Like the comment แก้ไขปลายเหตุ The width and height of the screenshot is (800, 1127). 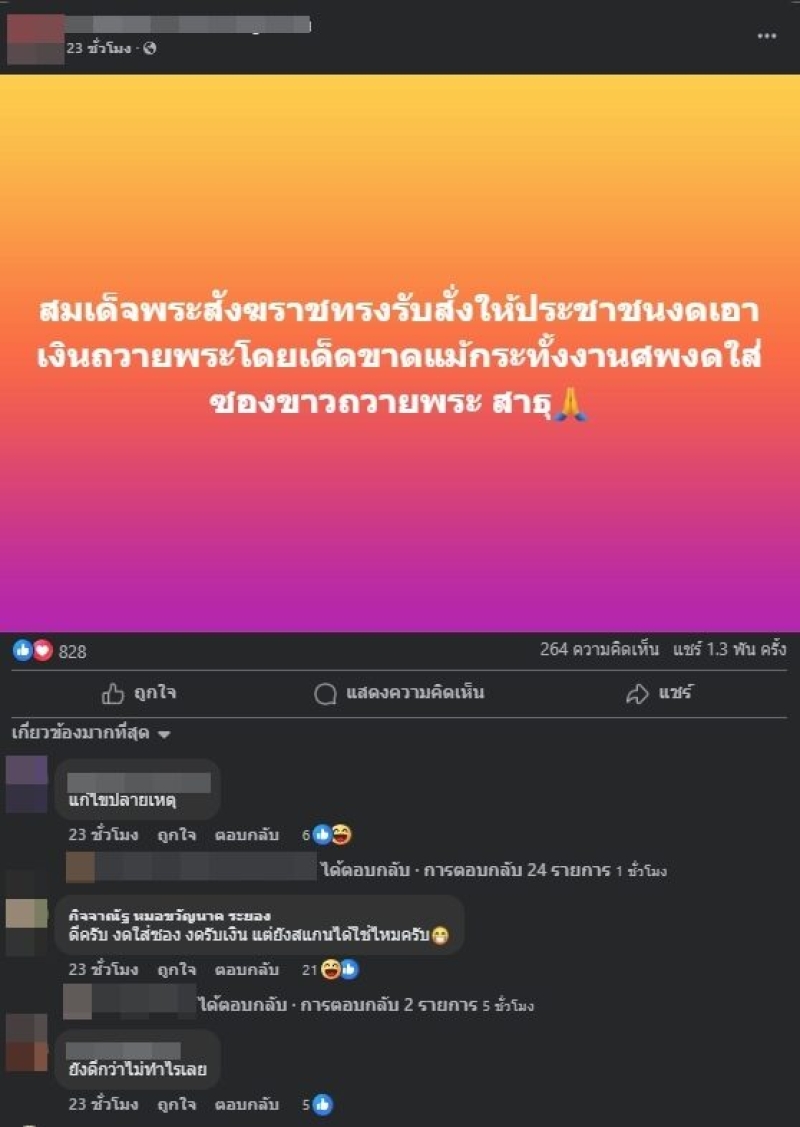point(176,835)
